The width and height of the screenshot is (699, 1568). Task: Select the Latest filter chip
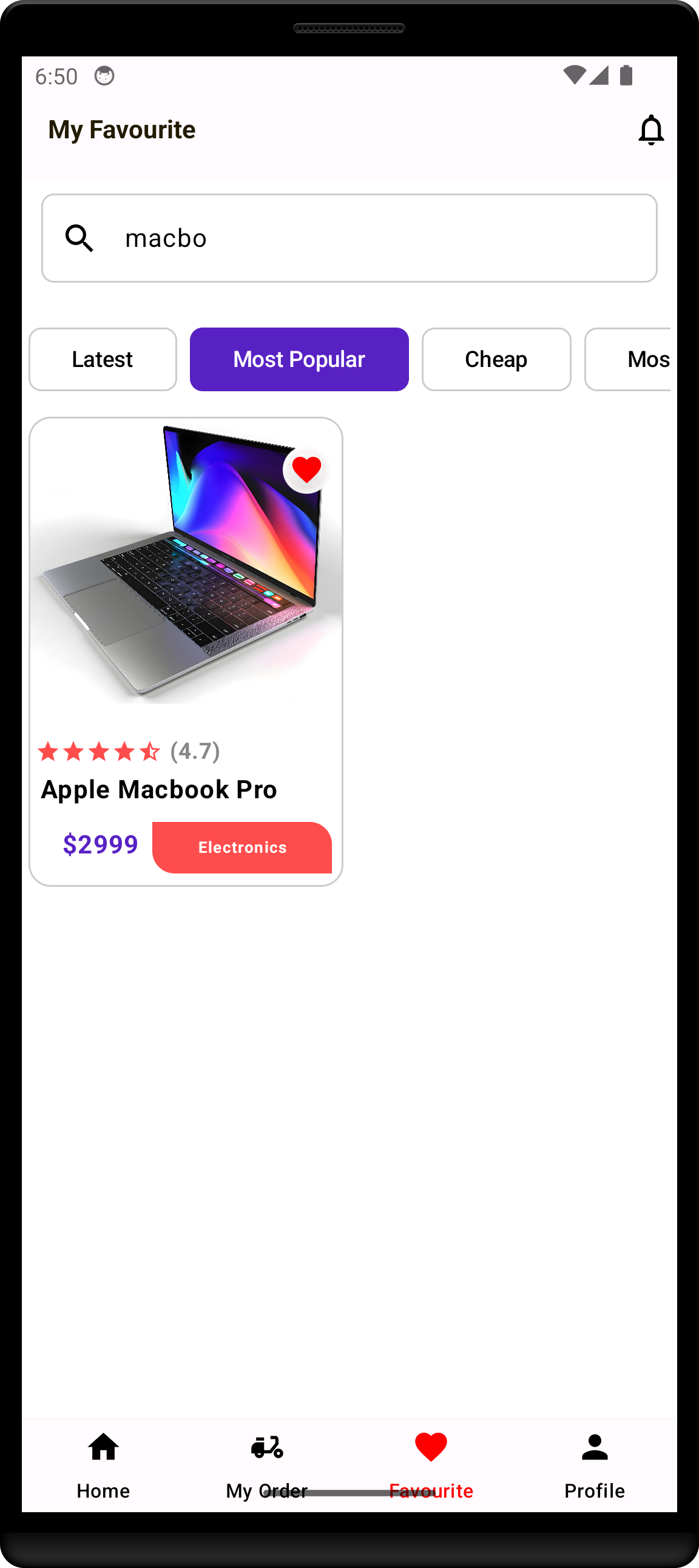103,359
